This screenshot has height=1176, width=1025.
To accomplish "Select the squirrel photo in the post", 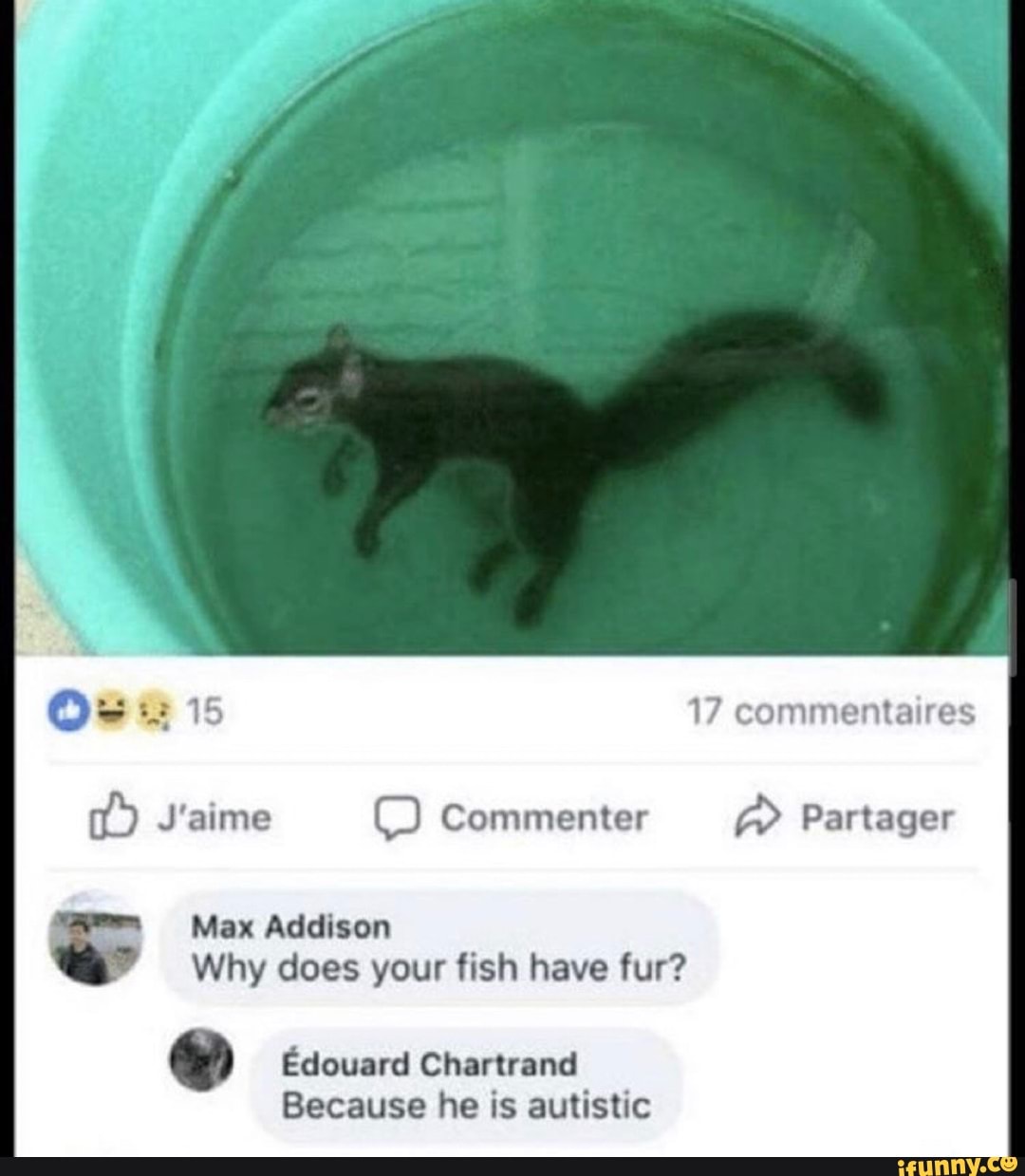I will (512, 332).
